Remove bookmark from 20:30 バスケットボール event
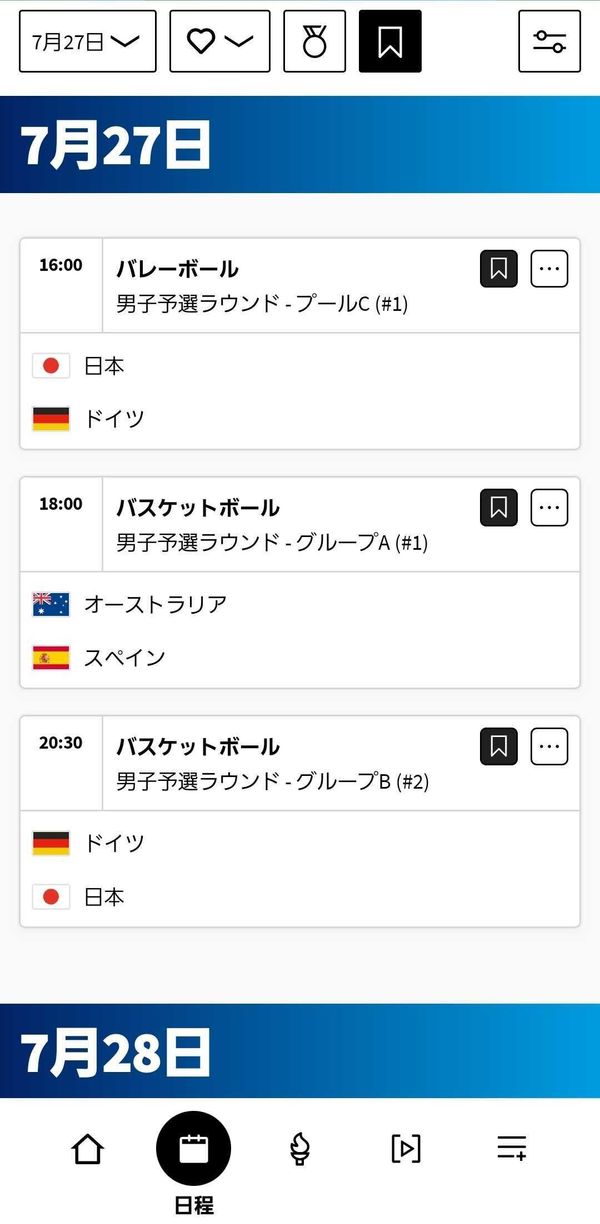The width and height of the screenshot is (600, 1224). (x=499, y=746)
